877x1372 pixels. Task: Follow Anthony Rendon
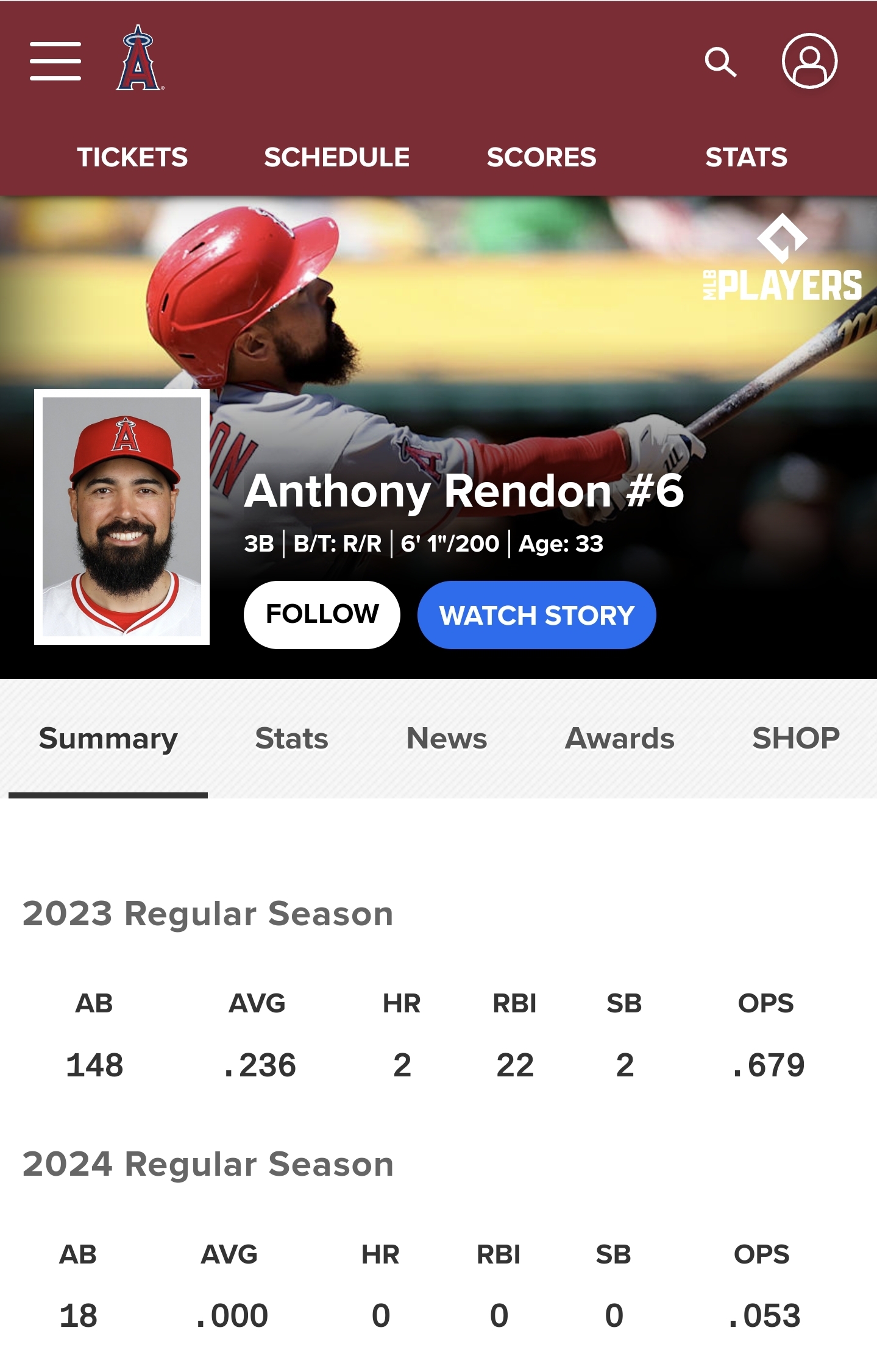point(322,614)
